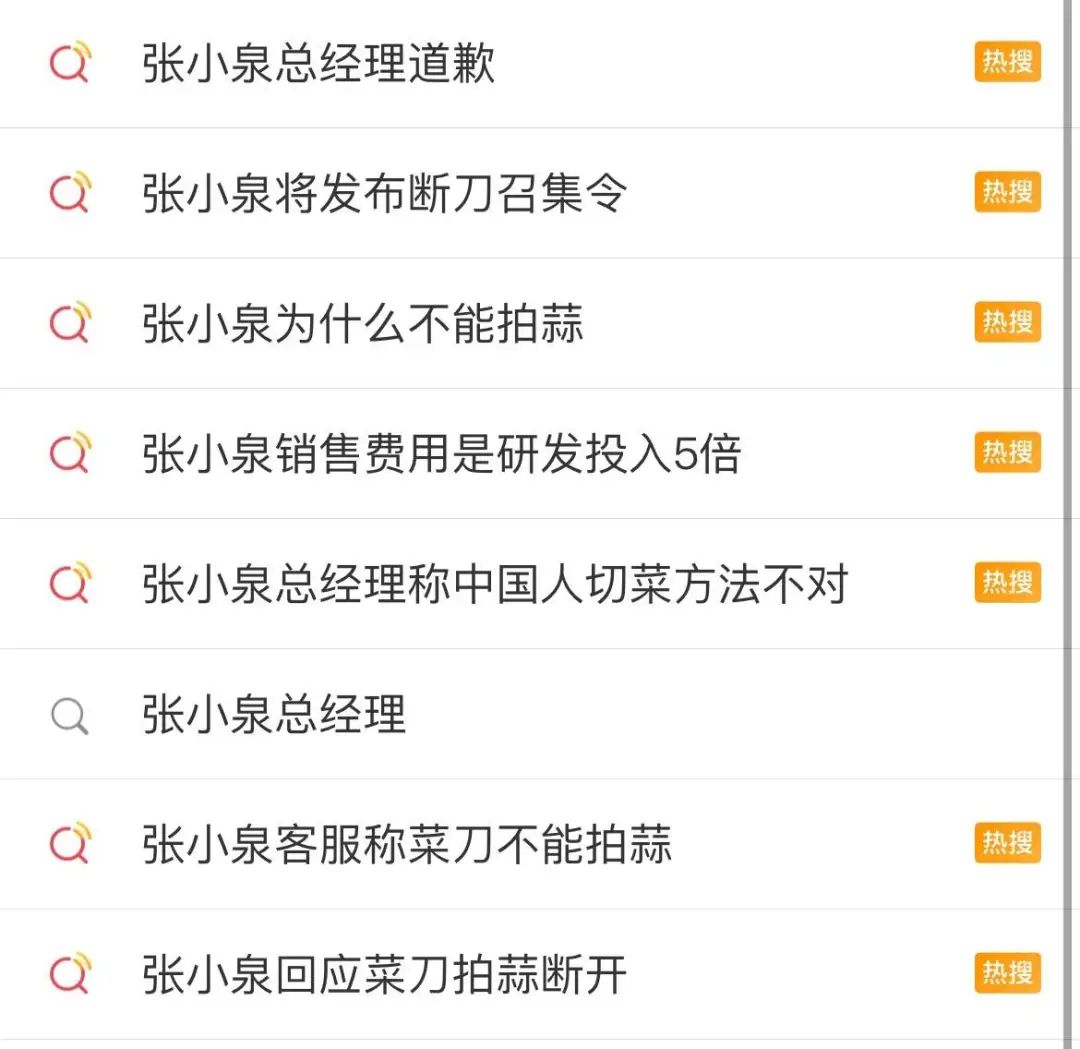Open the suggestion 张小泉总经理道歉

click(318, 64)
